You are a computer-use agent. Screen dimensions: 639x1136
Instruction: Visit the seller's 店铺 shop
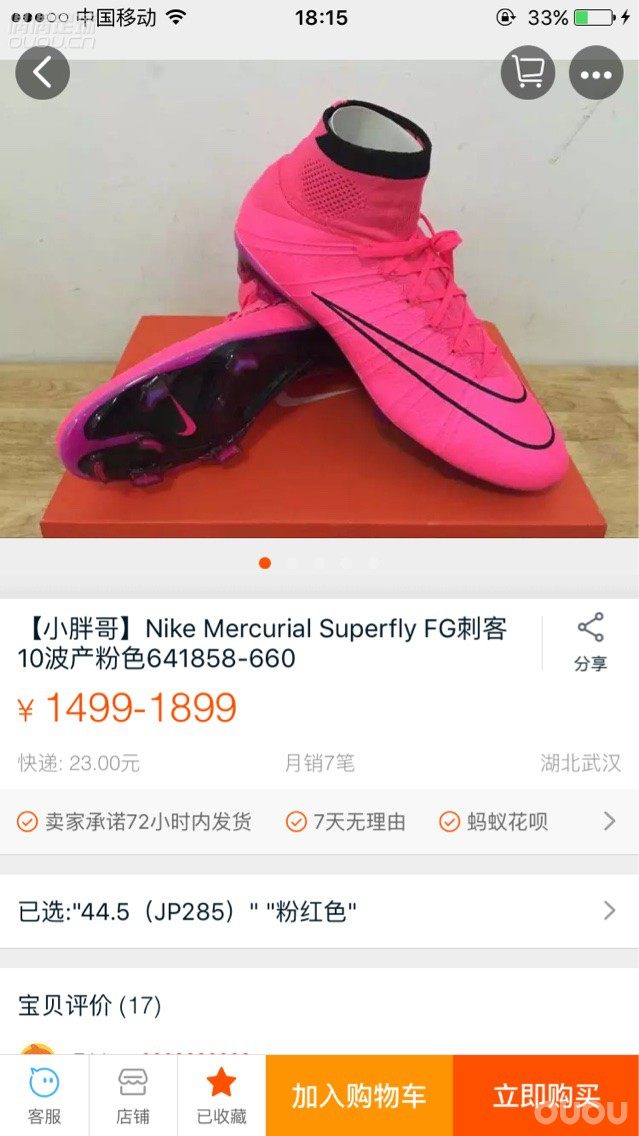point(133,1095)
